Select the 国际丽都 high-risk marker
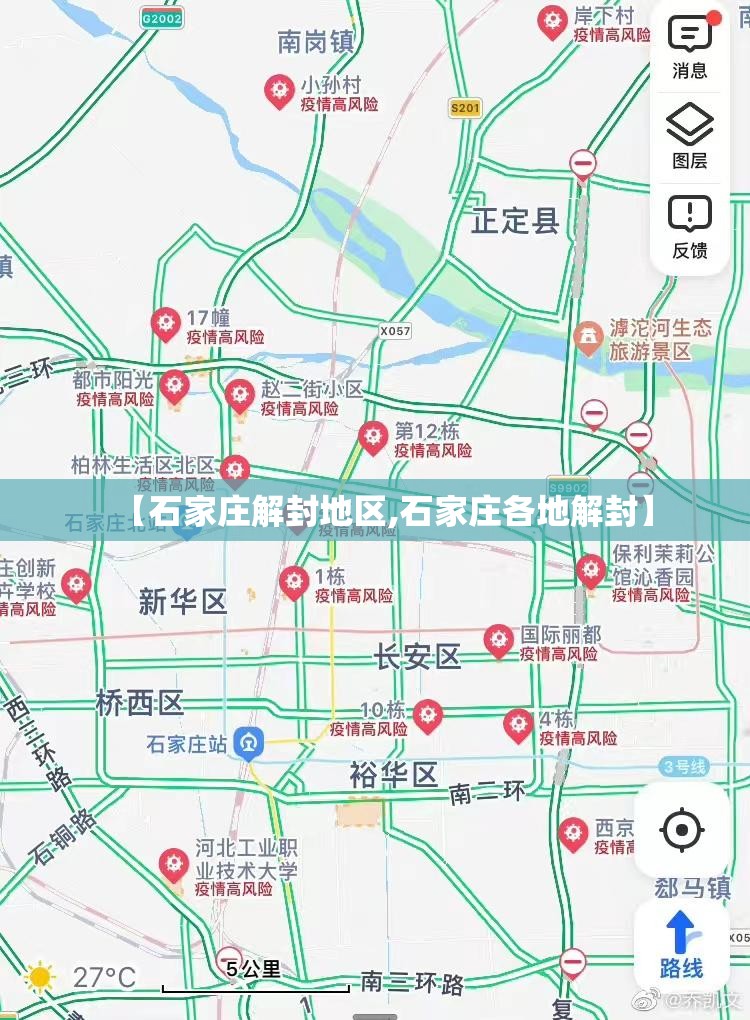Viewport: 750px width, 1020px height. coord(498,640)
